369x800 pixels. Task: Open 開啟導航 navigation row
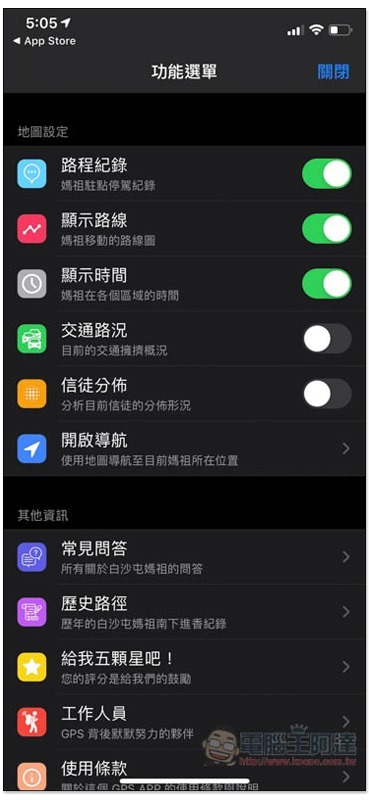pyautogui.click(x=185, y=449)
